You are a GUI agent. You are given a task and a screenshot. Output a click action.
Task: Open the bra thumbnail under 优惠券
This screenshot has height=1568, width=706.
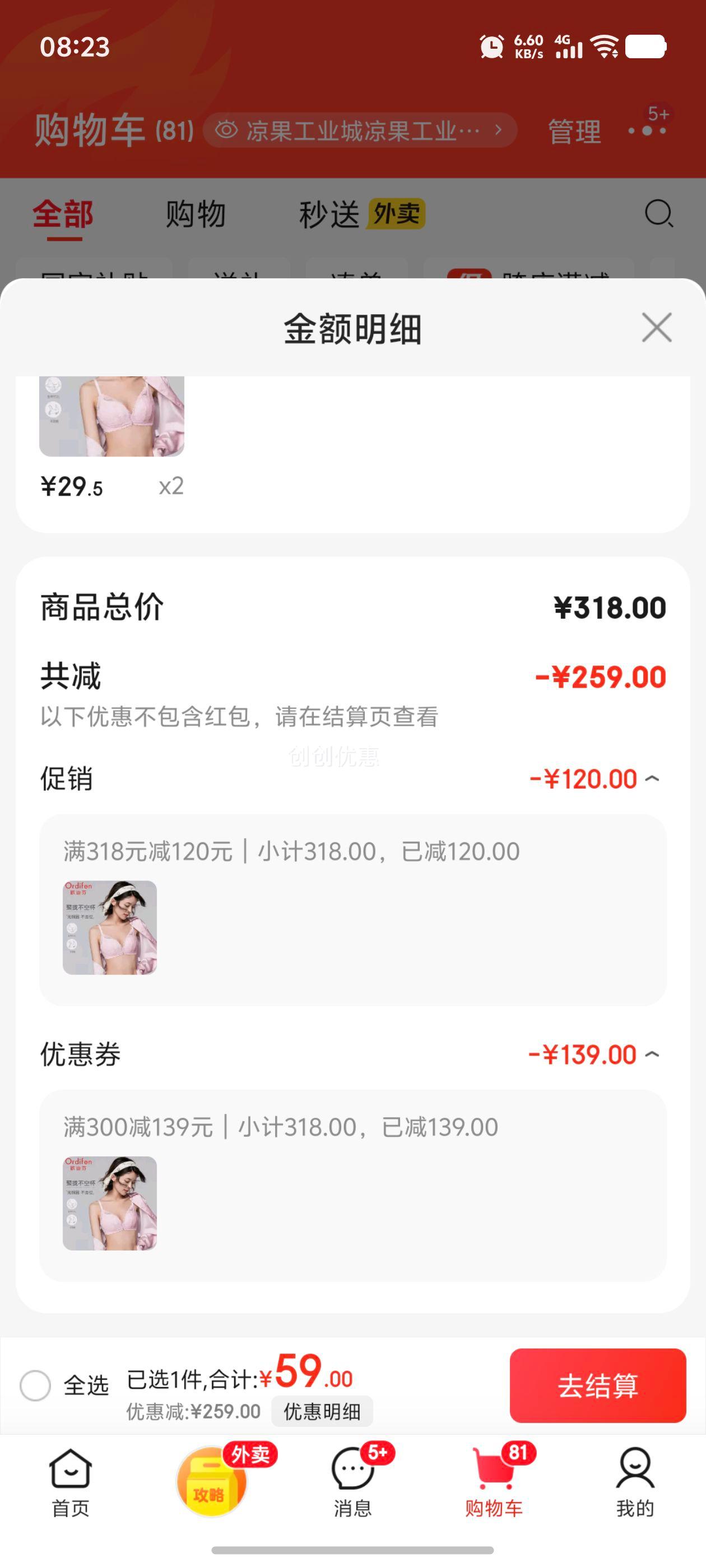[x=110, y=1203]
